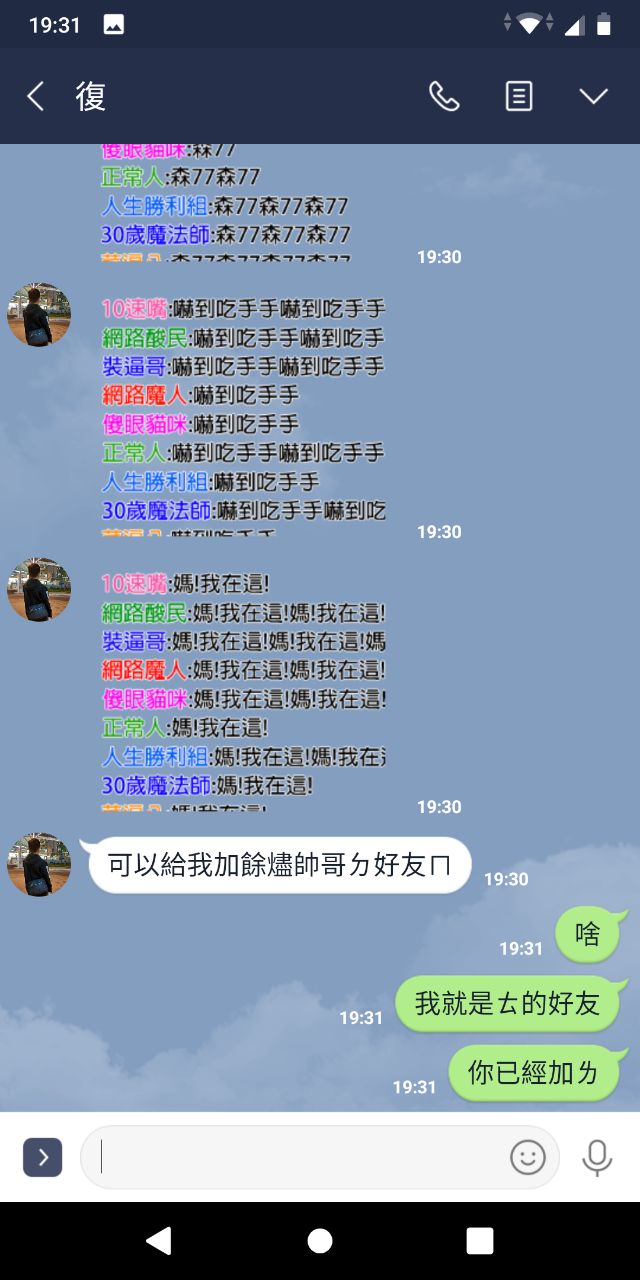Record a voice message with the microphone

[597, 1157]
